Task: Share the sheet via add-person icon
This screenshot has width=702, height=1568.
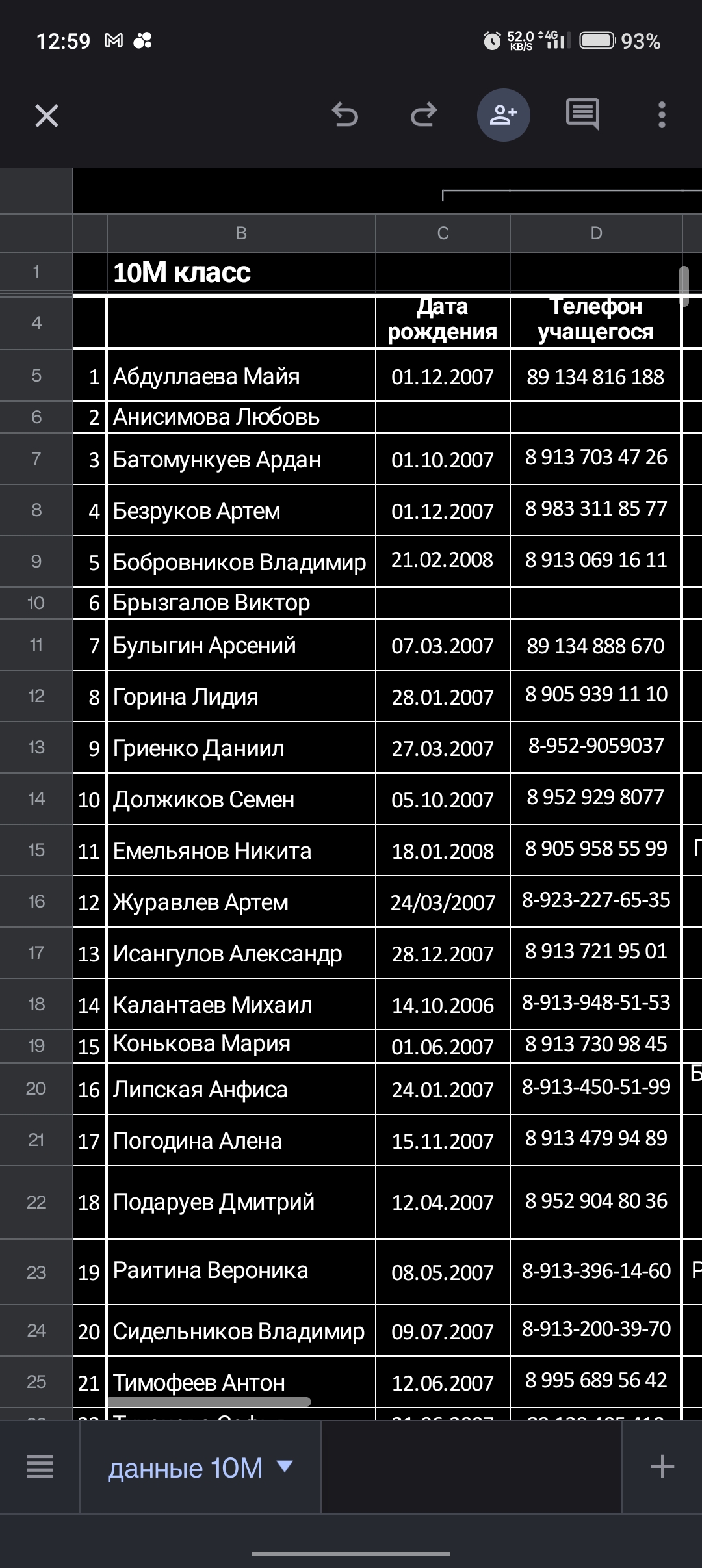Action: (x=503, y=116)
